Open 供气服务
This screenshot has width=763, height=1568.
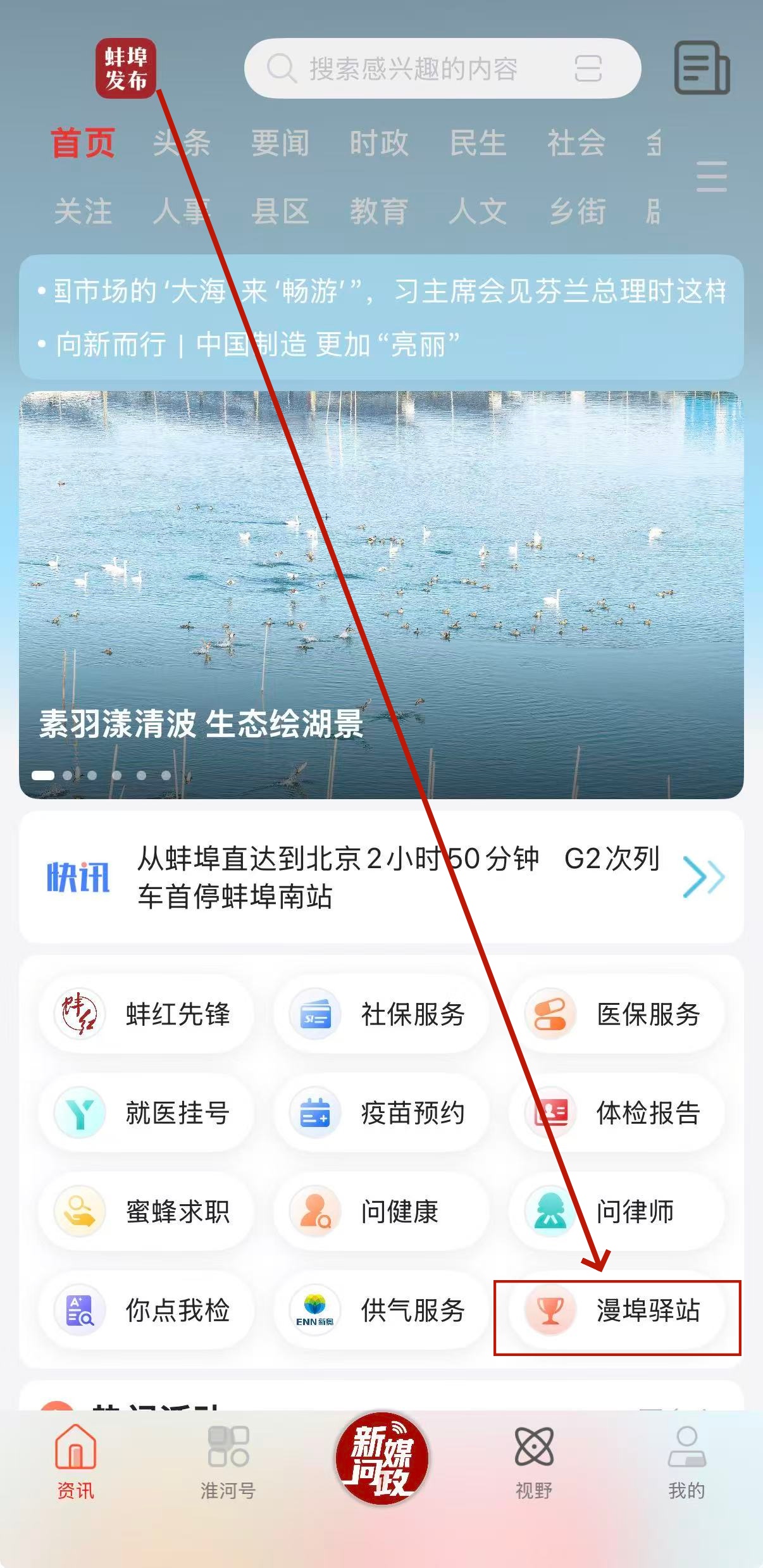tap(381, 1310)
